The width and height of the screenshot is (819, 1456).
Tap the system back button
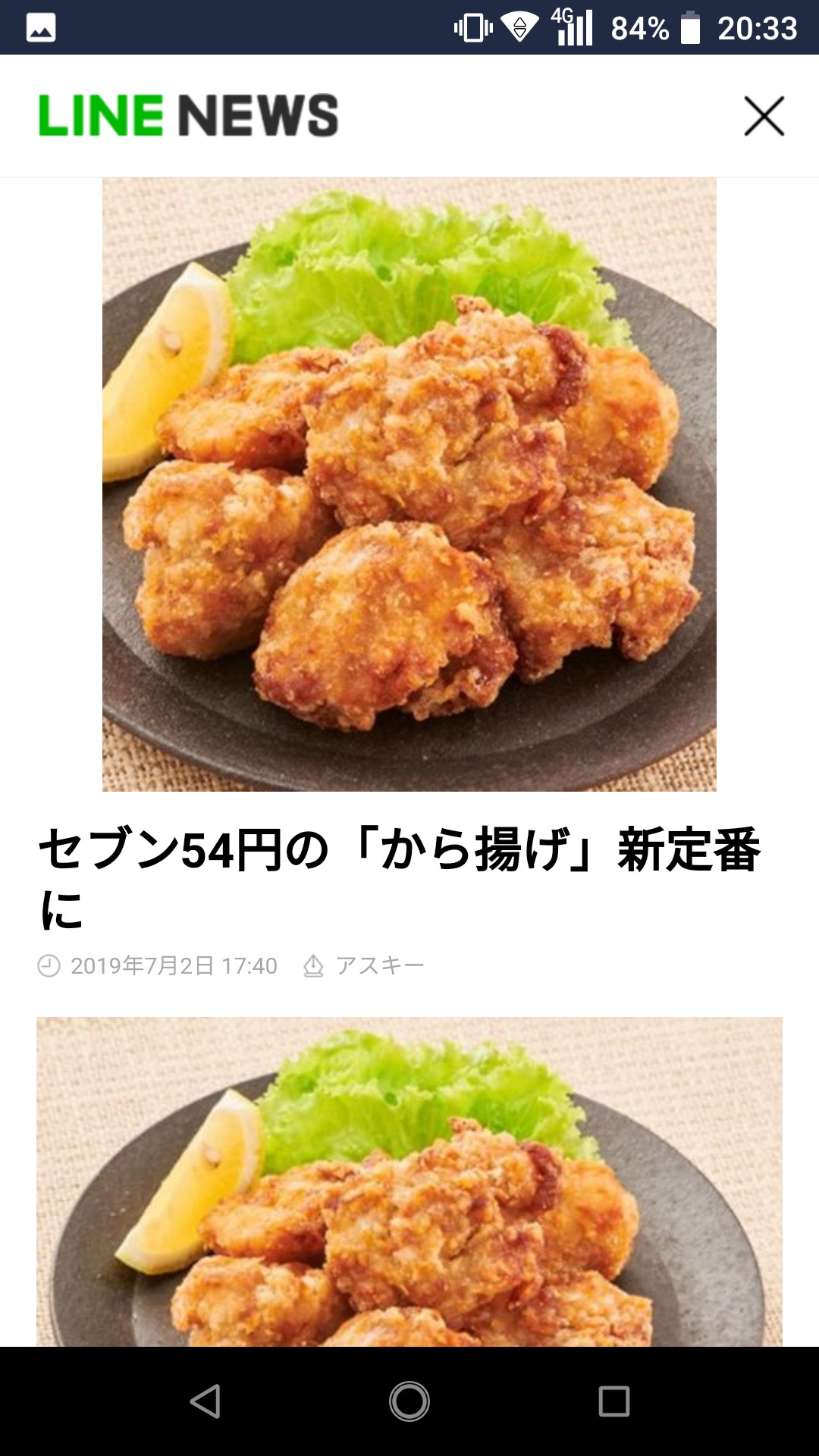pos(205,1401)
